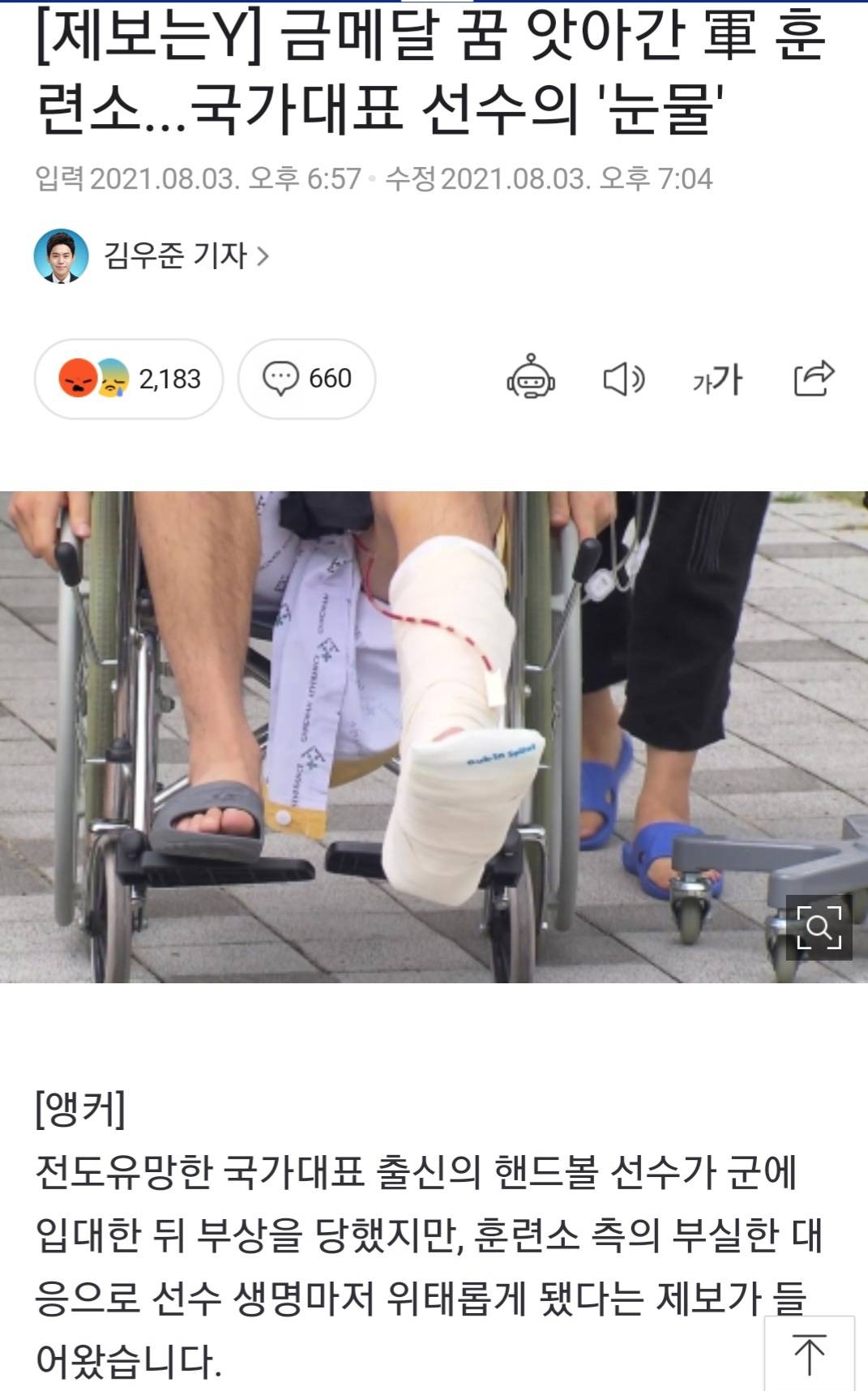The height and width of the screenshot is (1391, 868).
Task: Open the AI summary robot icon
Action: pos(531,378)
